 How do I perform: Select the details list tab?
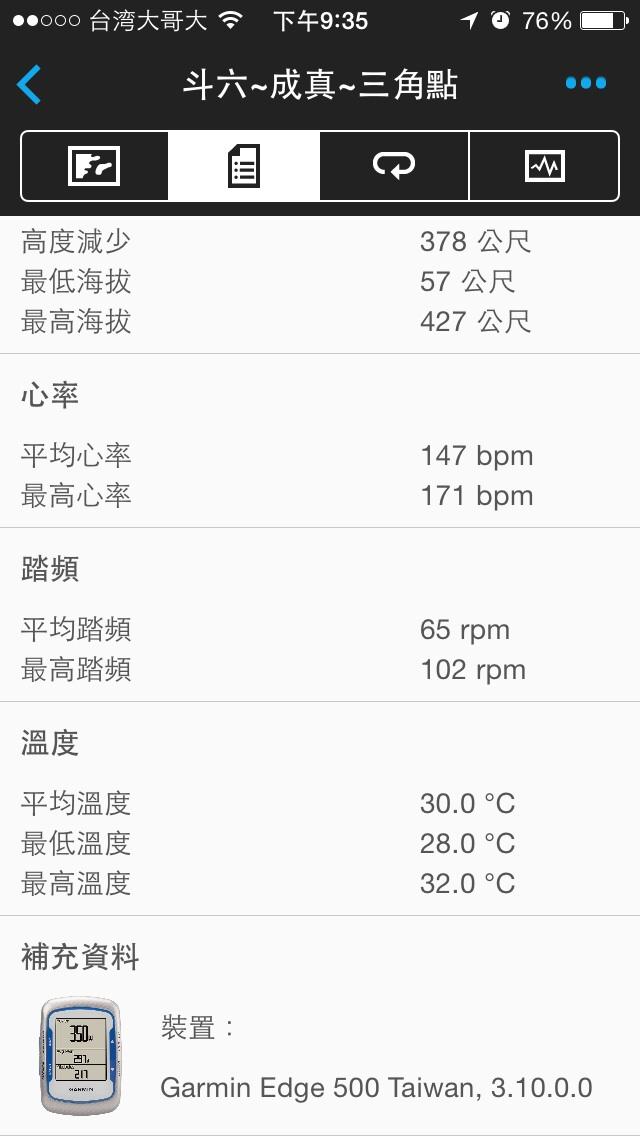click(x=244, y=166)
